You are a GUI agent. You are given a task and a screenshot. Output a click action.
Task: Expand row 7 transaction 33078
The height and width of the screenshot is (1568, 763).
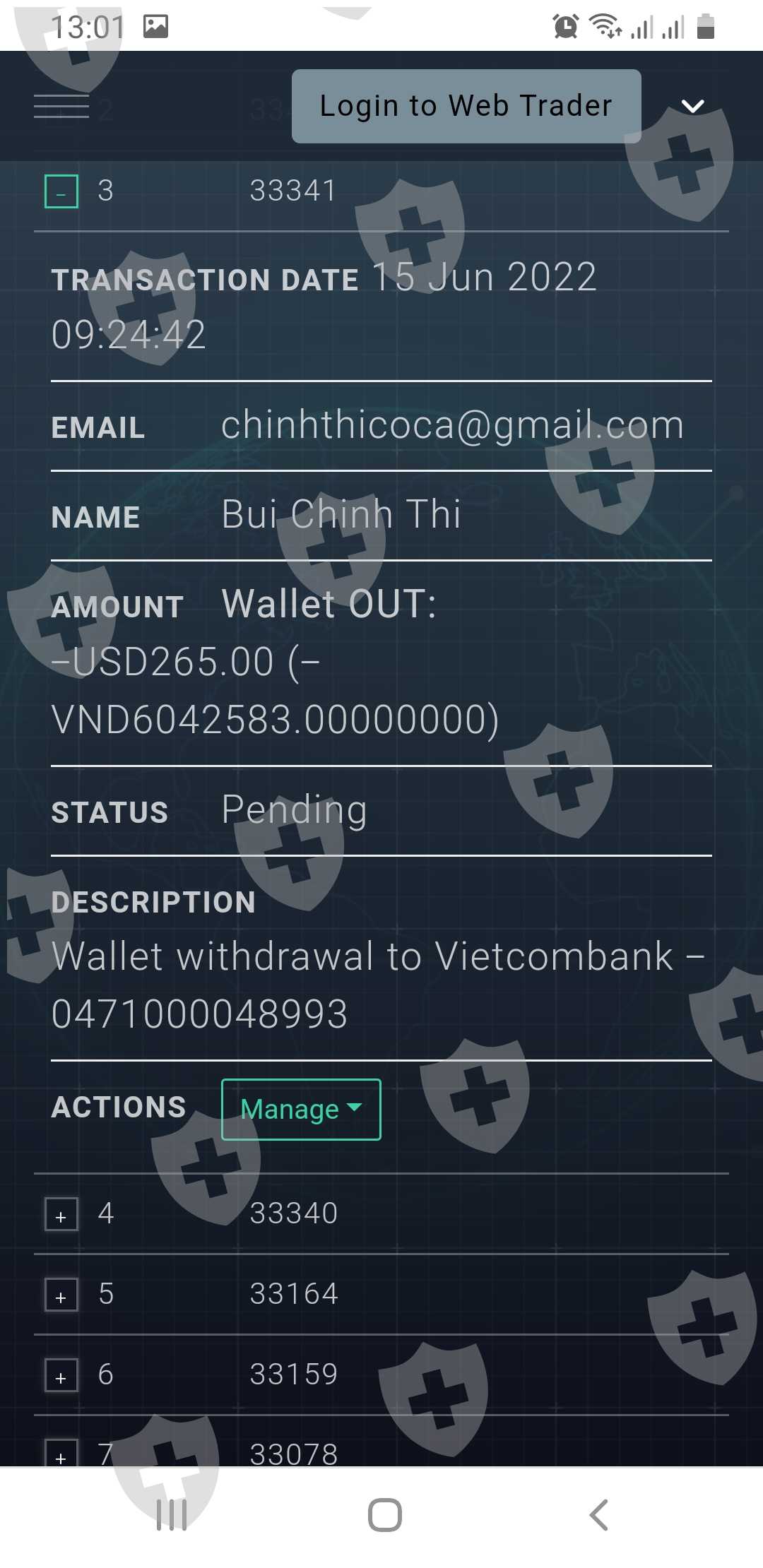click(x=61, y=1454)
